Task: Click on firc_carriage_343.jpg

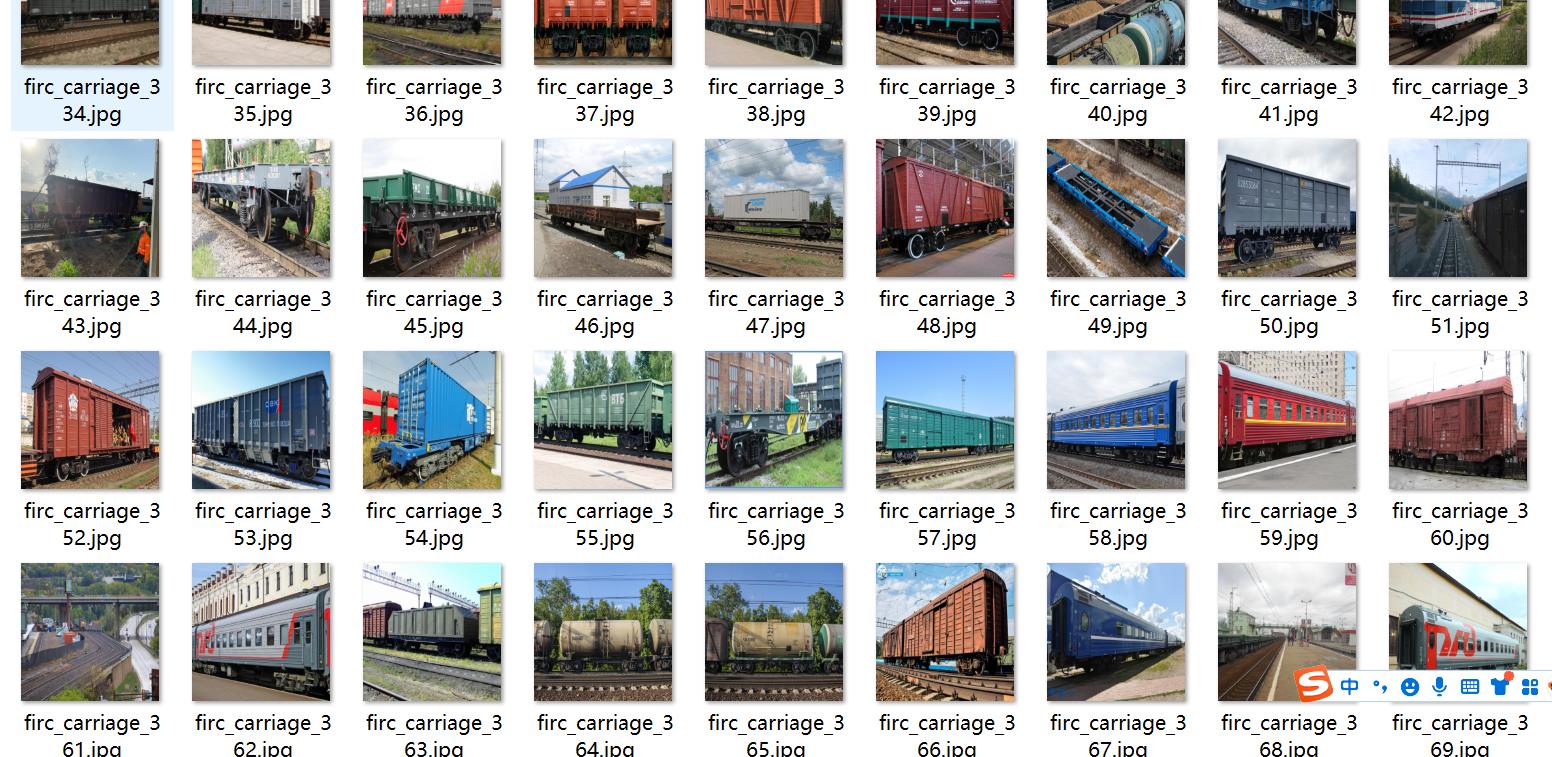Action: coord(90,208)
